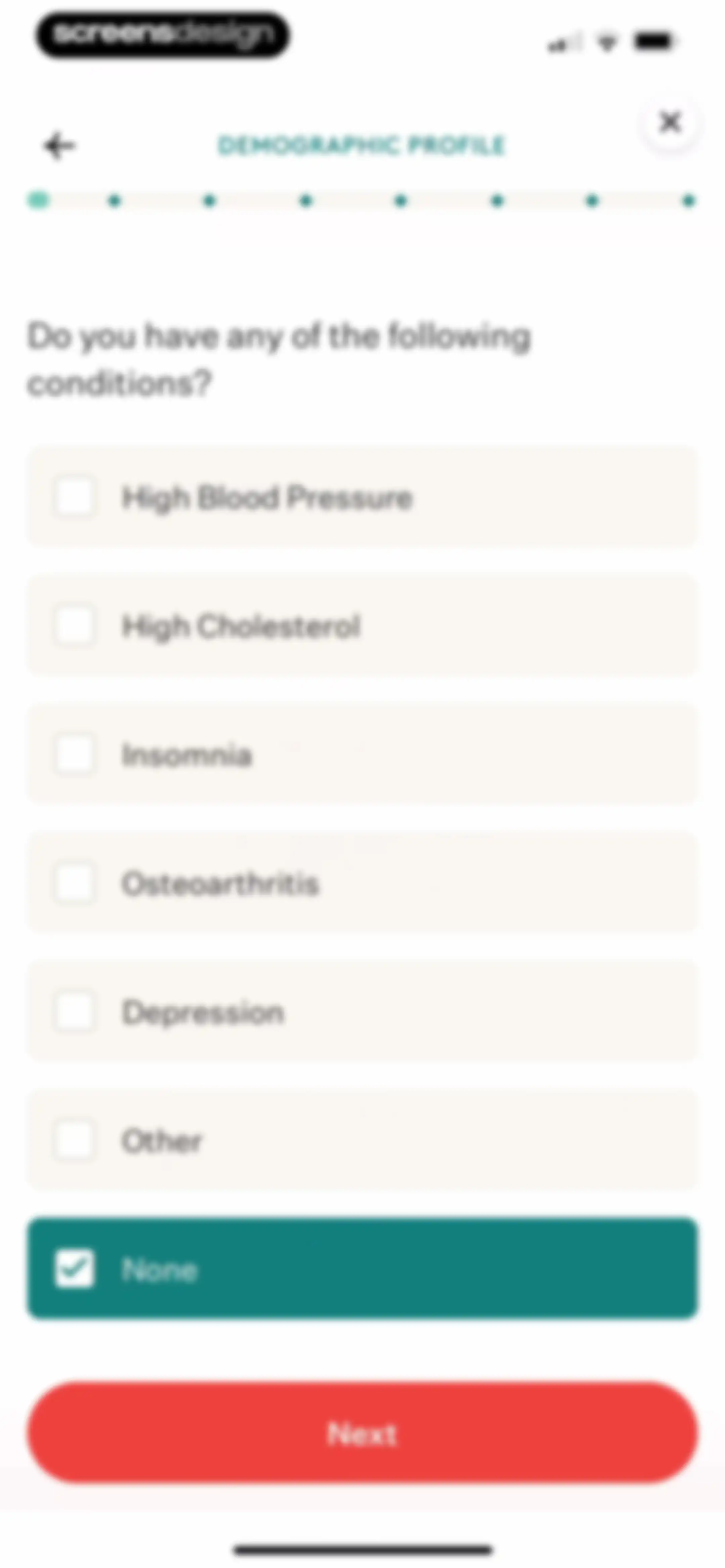Image resolution: width=725 pixels, height=1568 pixels.
Task: Go back with the arrow icon
Action: [x=59, y=145]
